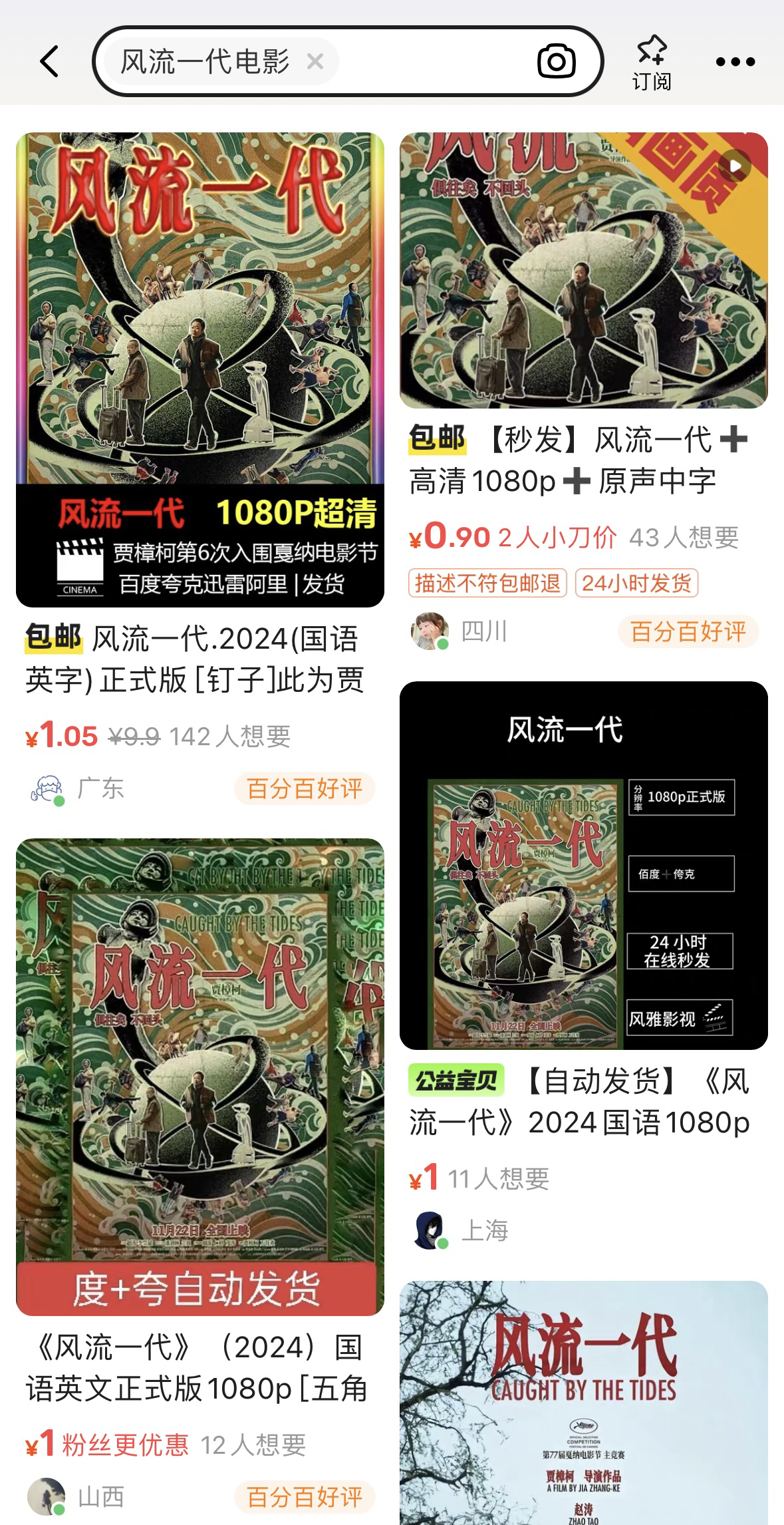Open camera image search
The image size is (784, 1525).
tap(556, 62)
